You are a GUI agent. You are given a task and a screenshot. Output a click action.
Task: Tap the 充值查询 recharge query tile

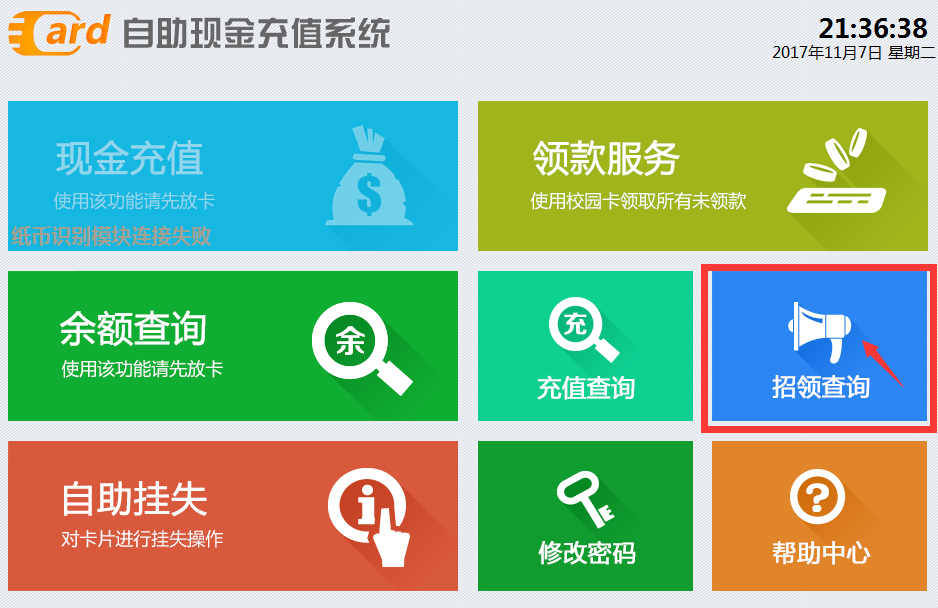click(x=585, y=346)
